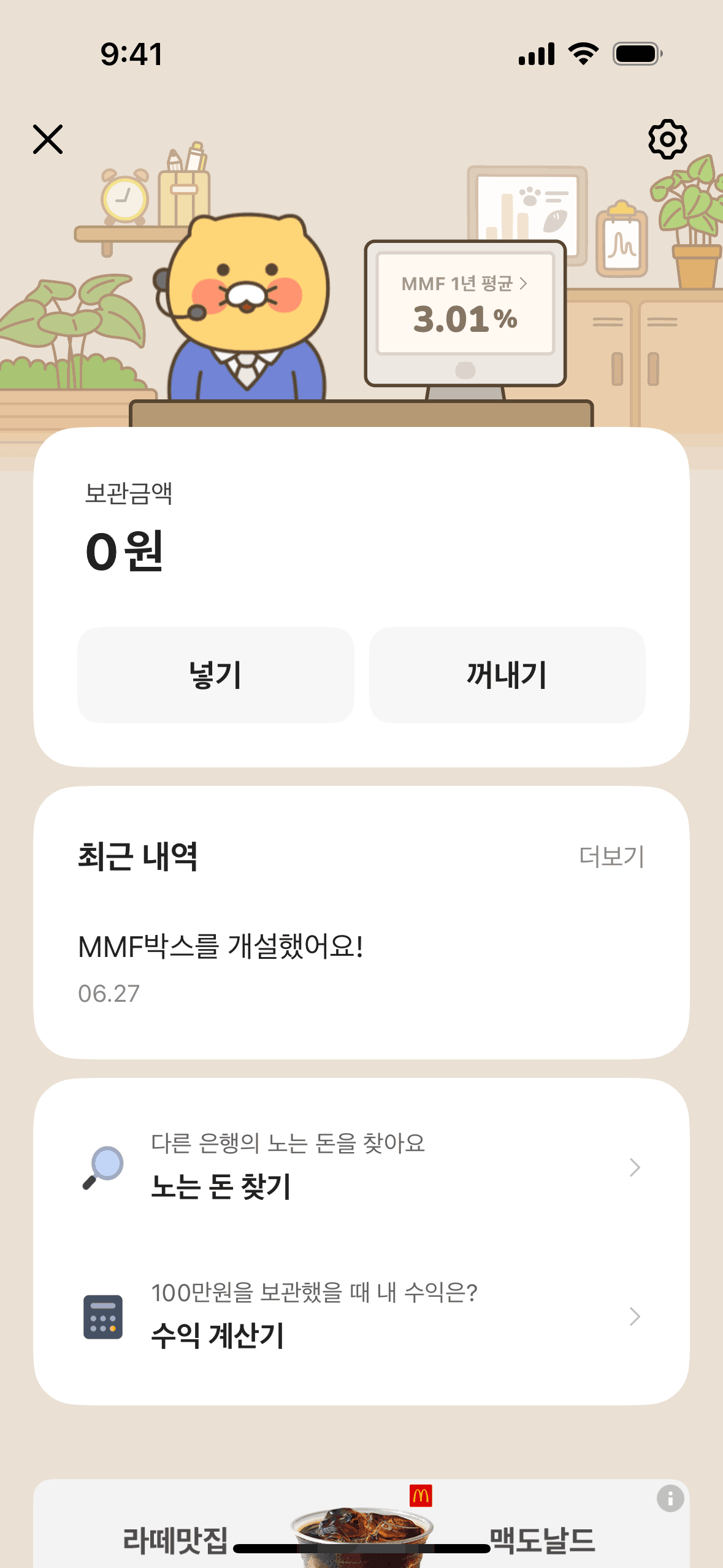723x1568 pixels.
Task: Open the 수익 계산기 calculator row
Action: (x=361, y=1316)
